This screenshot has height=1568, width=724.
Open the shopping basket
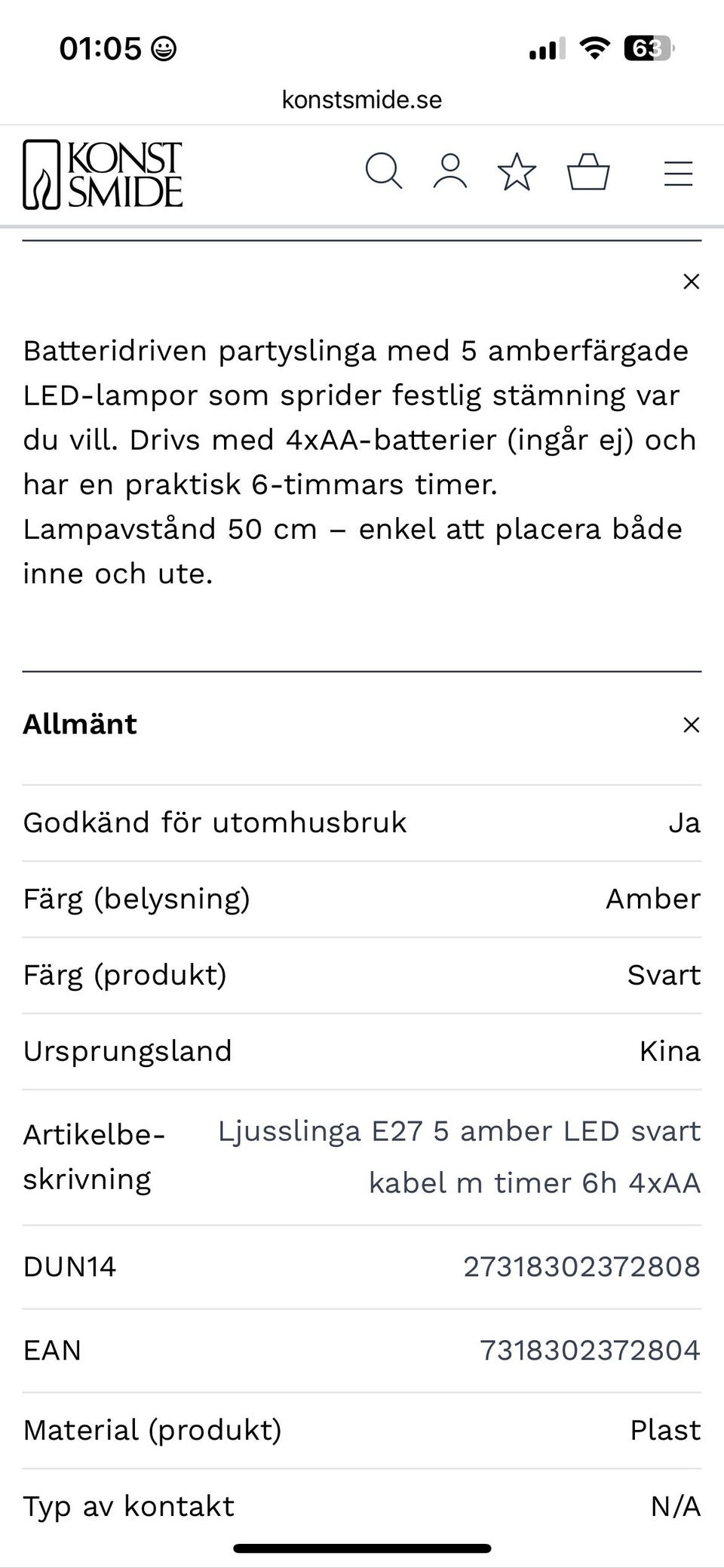click(x=588, y=172)
